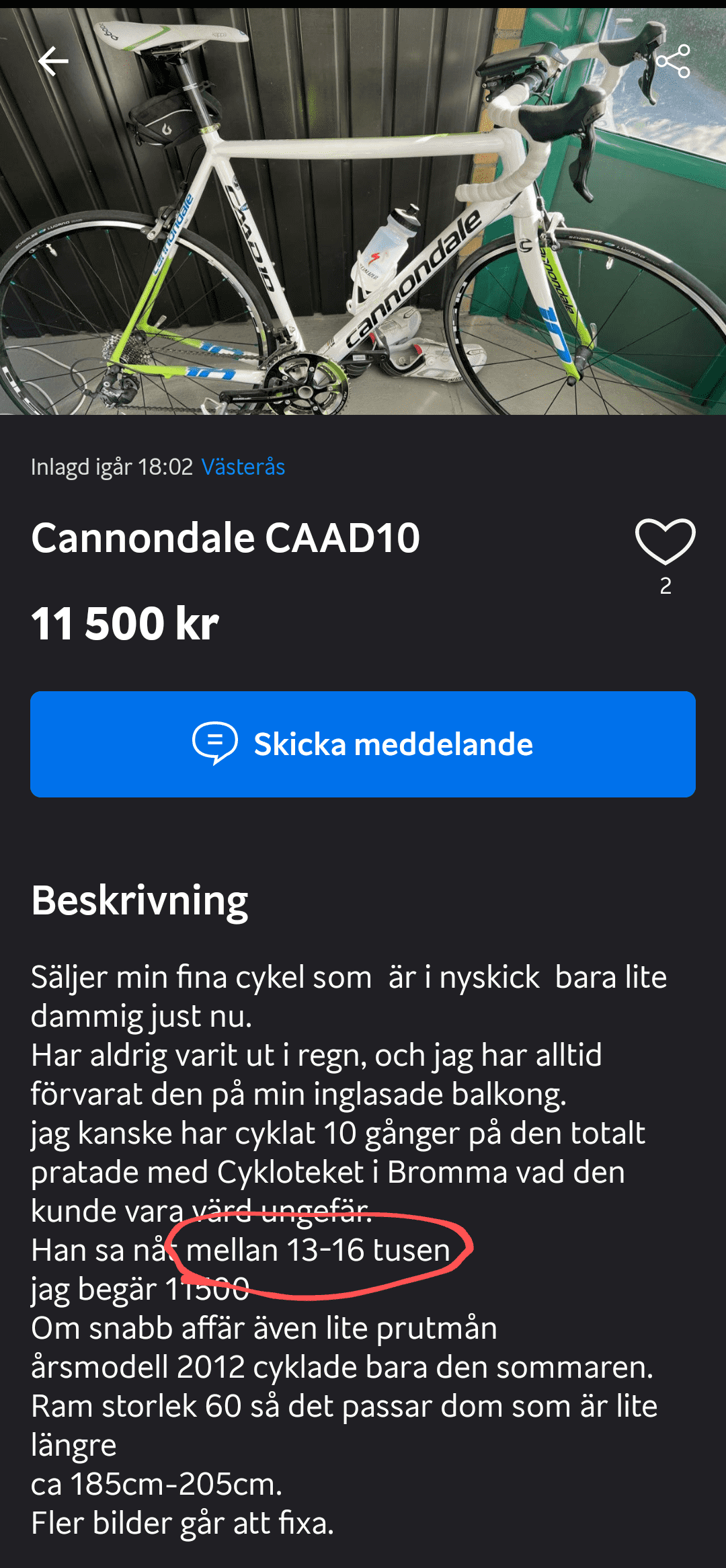Go back using the arrow icon
Screen dimensions: 726x1568
pyautogui.click(x=53, y=62)
